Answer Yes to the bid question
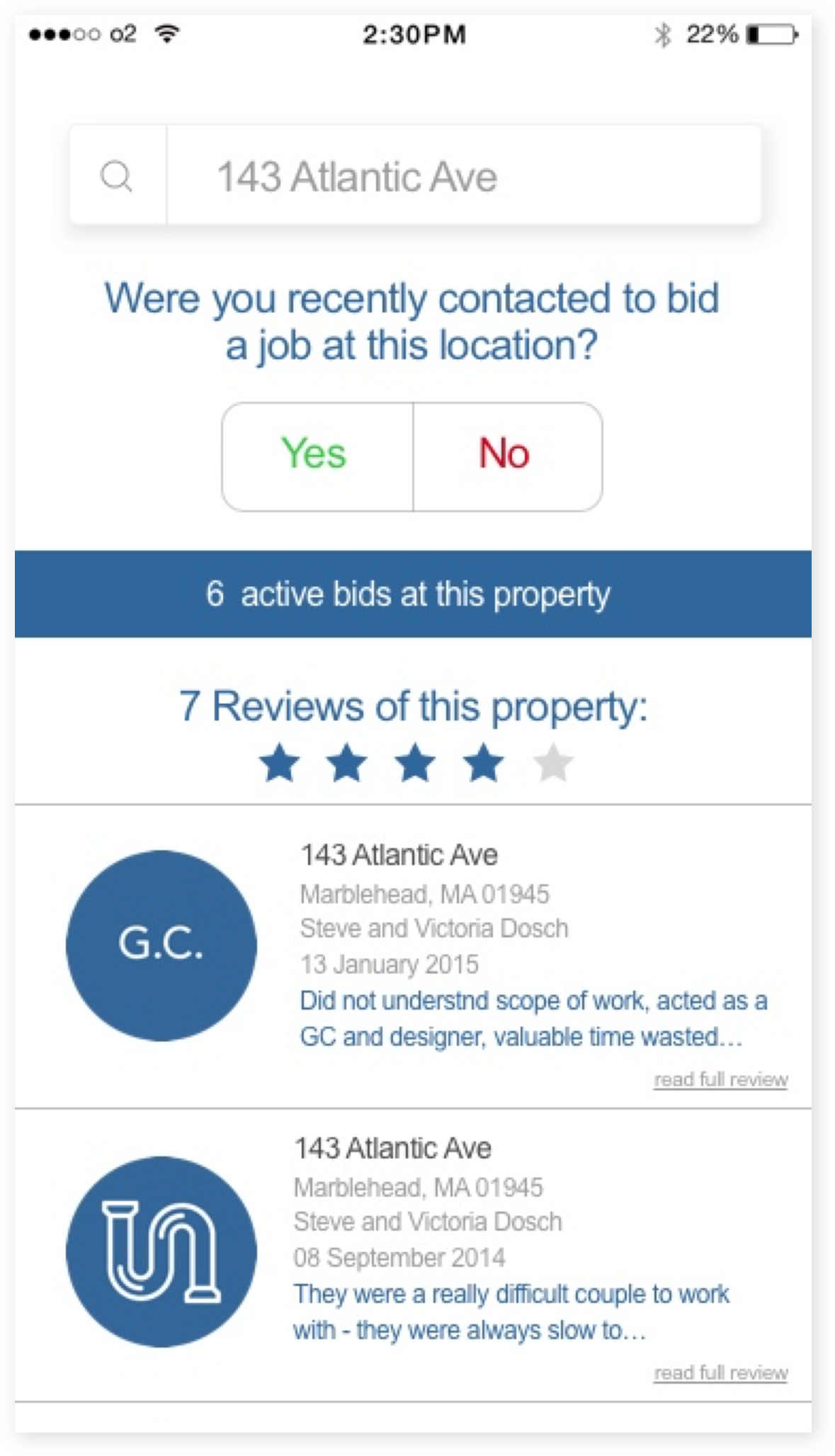 317,457
